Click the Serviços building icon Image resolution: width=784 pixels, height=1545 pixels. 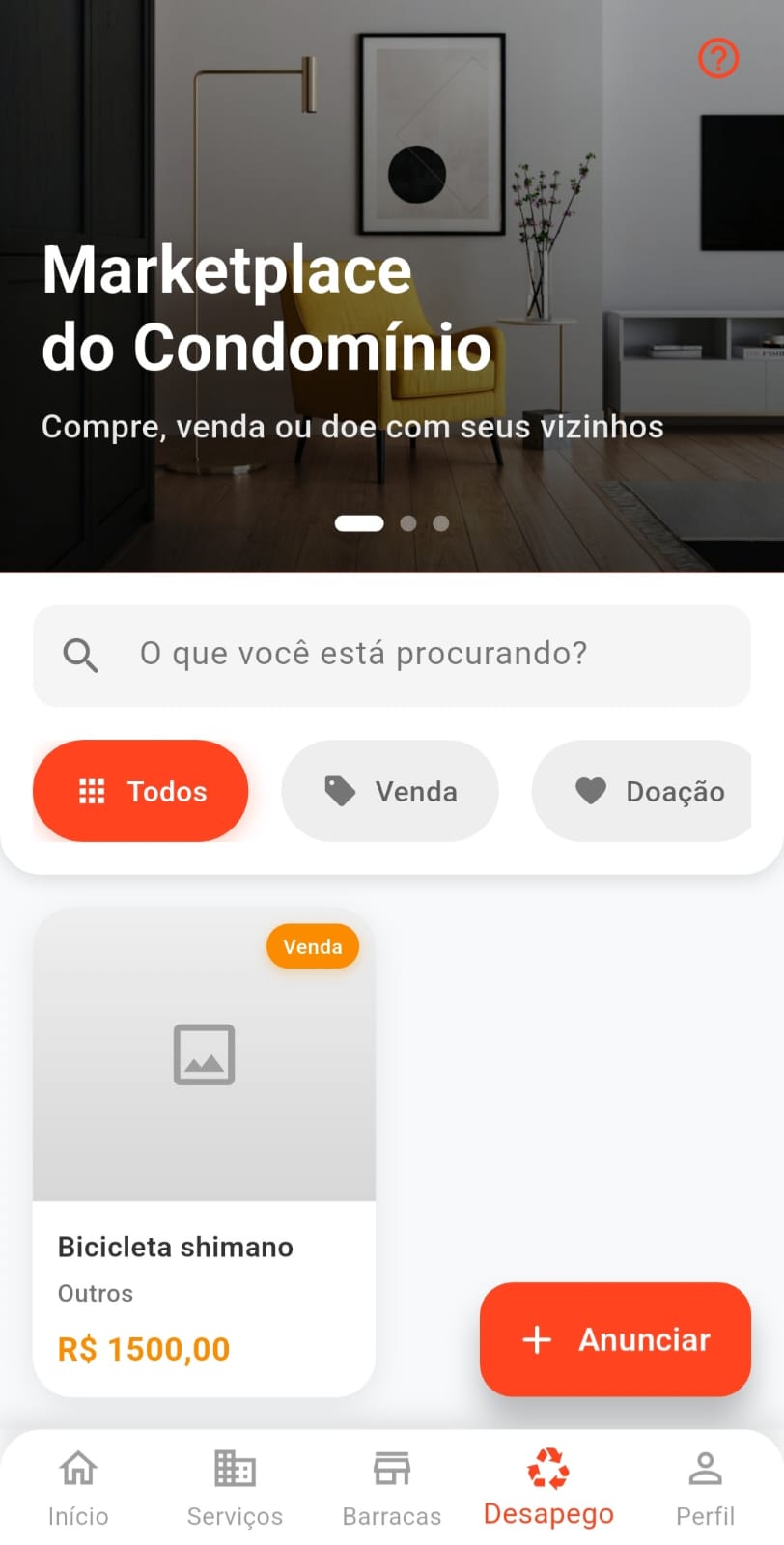coord(235,1469)
